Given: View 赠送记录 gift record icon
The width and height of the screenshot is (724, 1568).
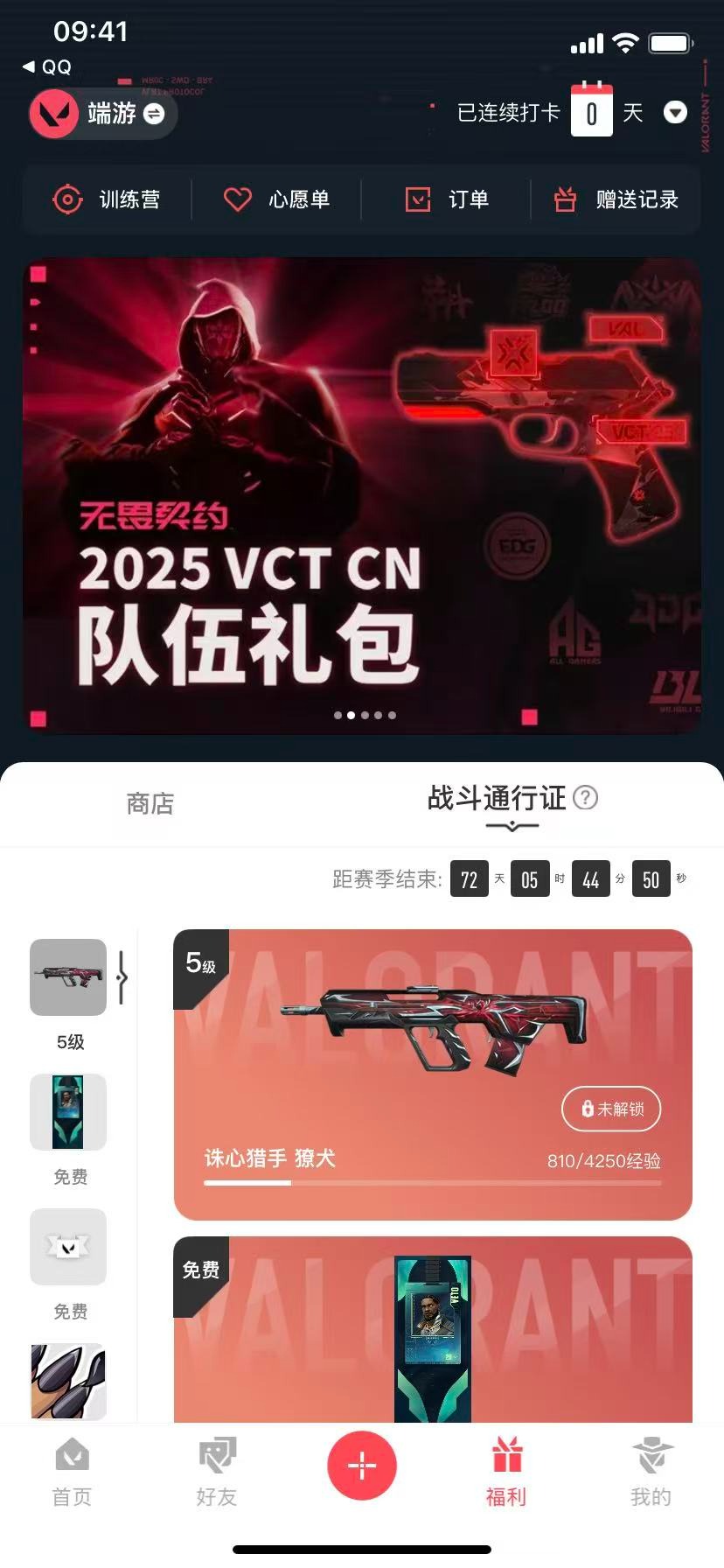Looking at the screenshot, I should pos(565,199).
